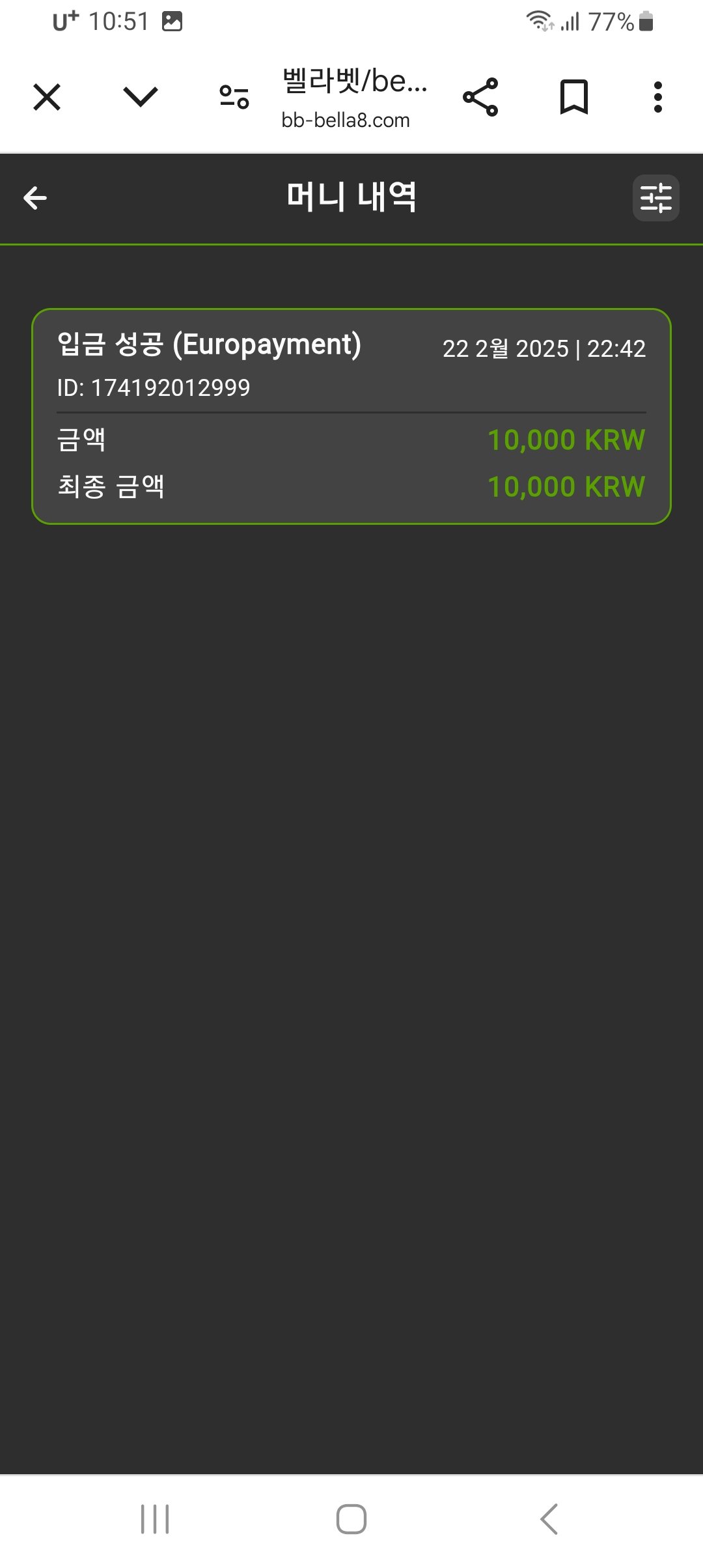This screenshot has width=703, height=1568.
Task: Show recent apps
Action: click(155, 1519)
